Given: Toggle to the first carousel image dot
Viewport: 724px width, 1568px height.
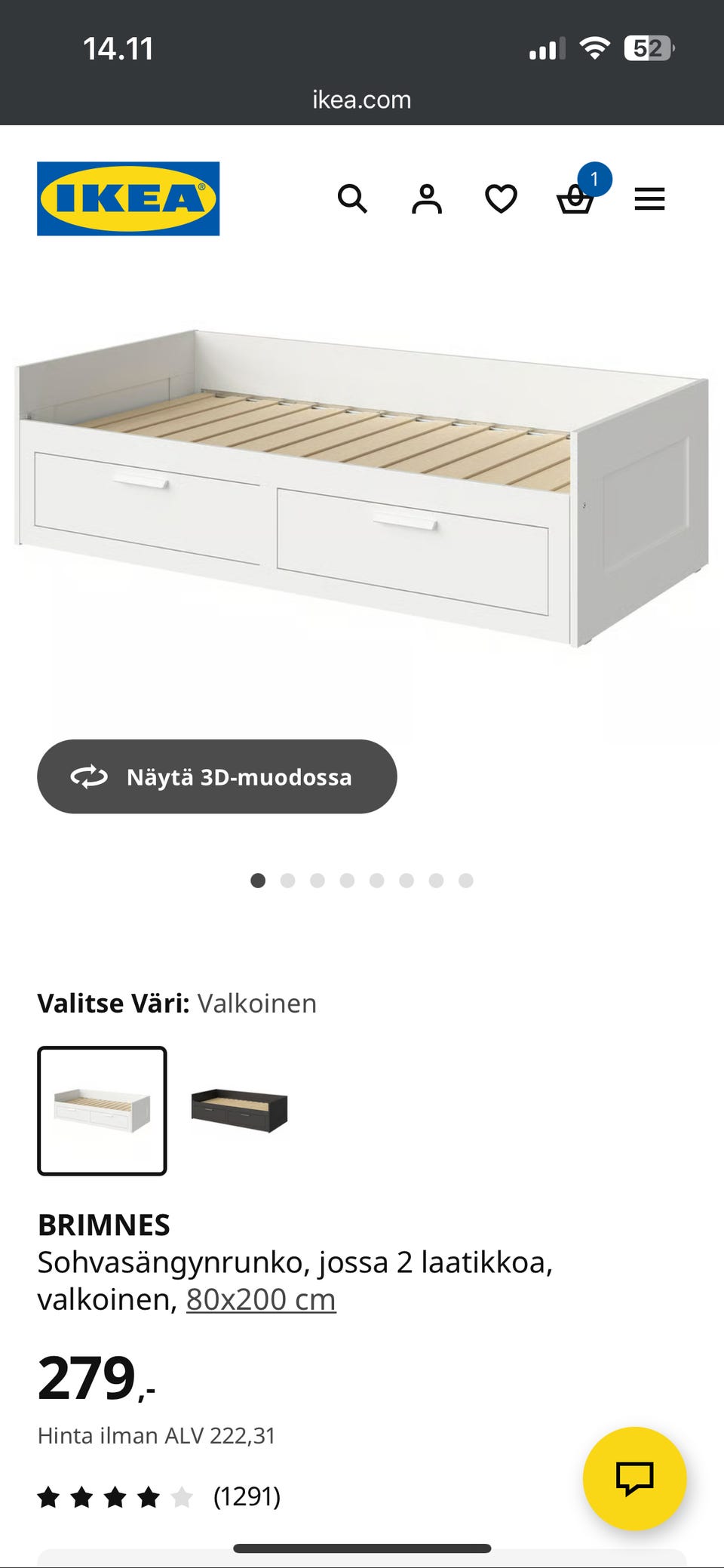Looking at the screenshot, I should click(259, 881).
